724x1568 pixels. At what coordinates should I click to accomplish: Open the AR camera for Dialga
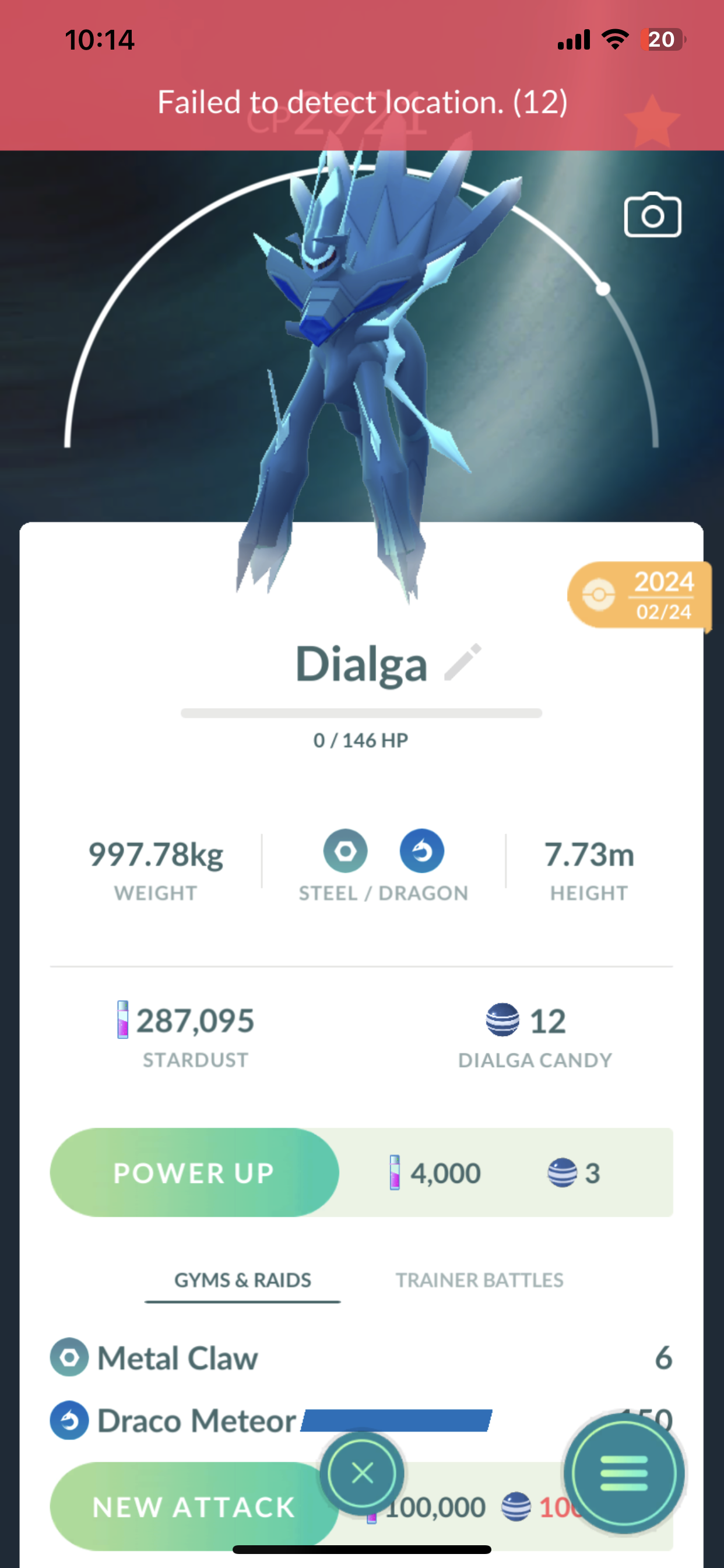652,215
